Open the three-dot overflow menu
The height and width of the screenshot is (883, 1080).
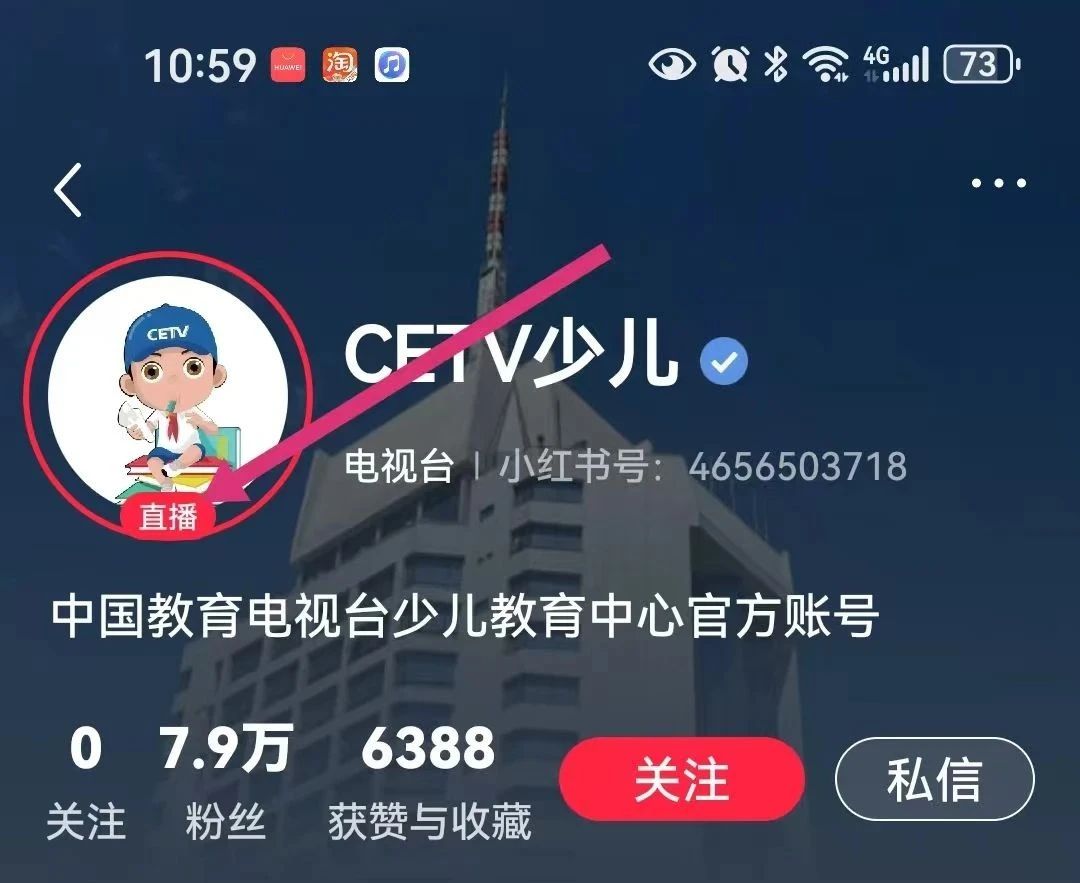998,184
